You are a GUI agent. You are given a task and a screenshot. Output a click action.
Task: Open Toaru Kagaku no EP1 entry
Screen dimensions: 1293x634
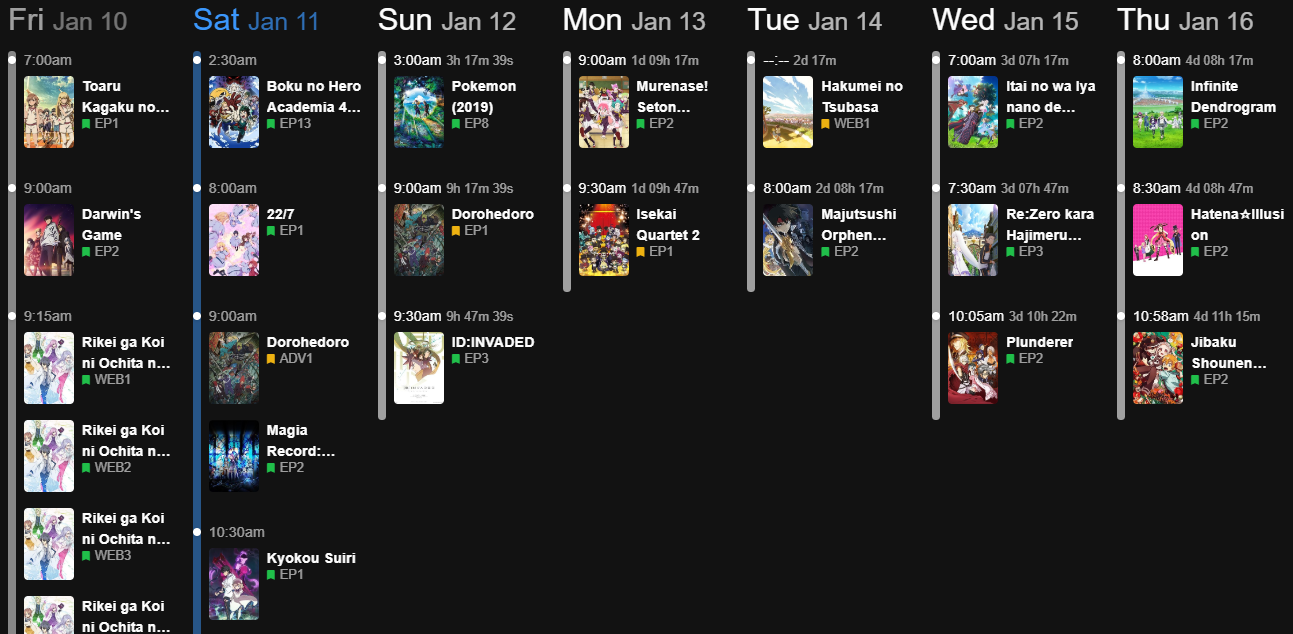pos(98,112)
